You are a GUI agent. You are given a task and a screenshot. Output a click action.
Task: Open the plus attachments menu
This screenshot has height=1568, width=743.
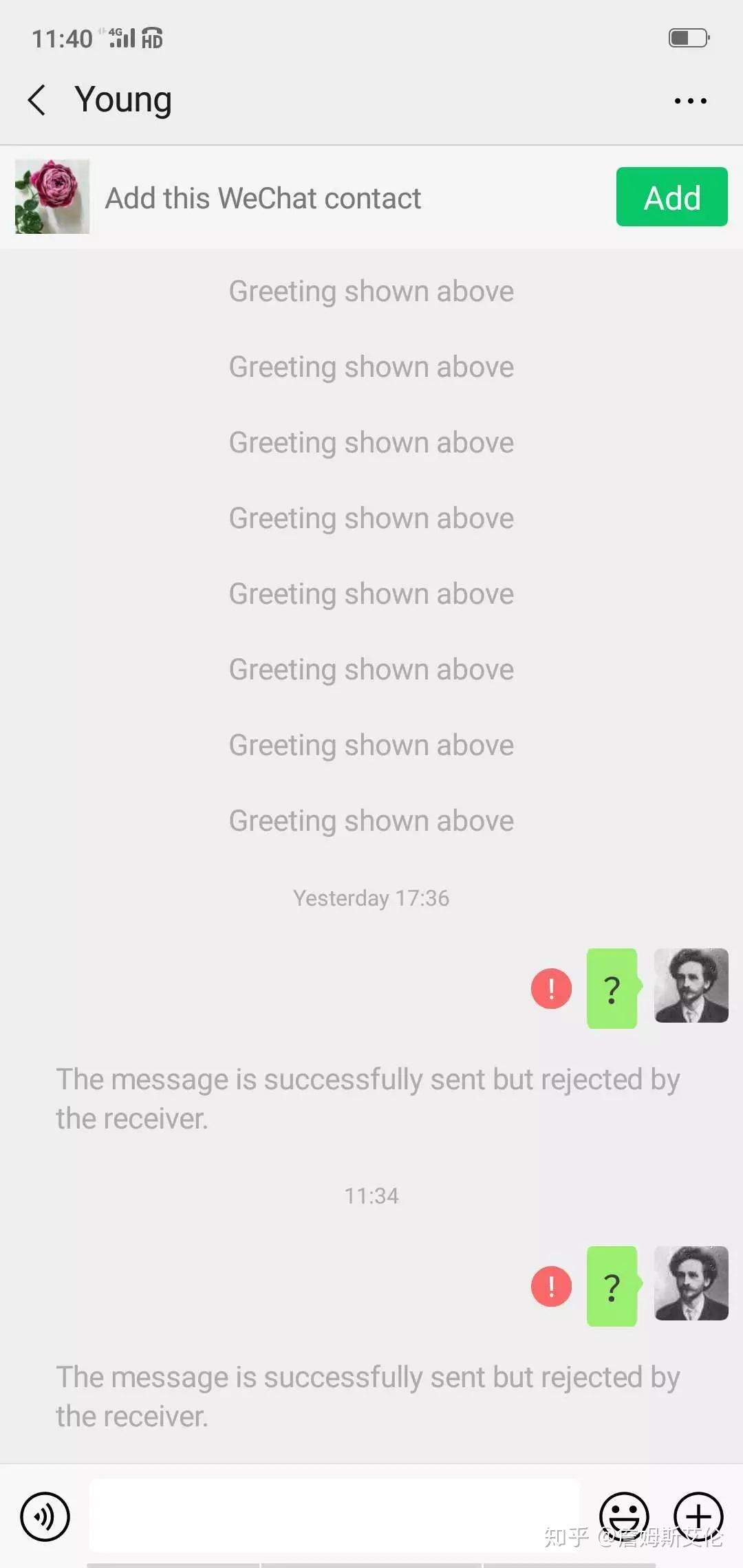(698, 1516)
